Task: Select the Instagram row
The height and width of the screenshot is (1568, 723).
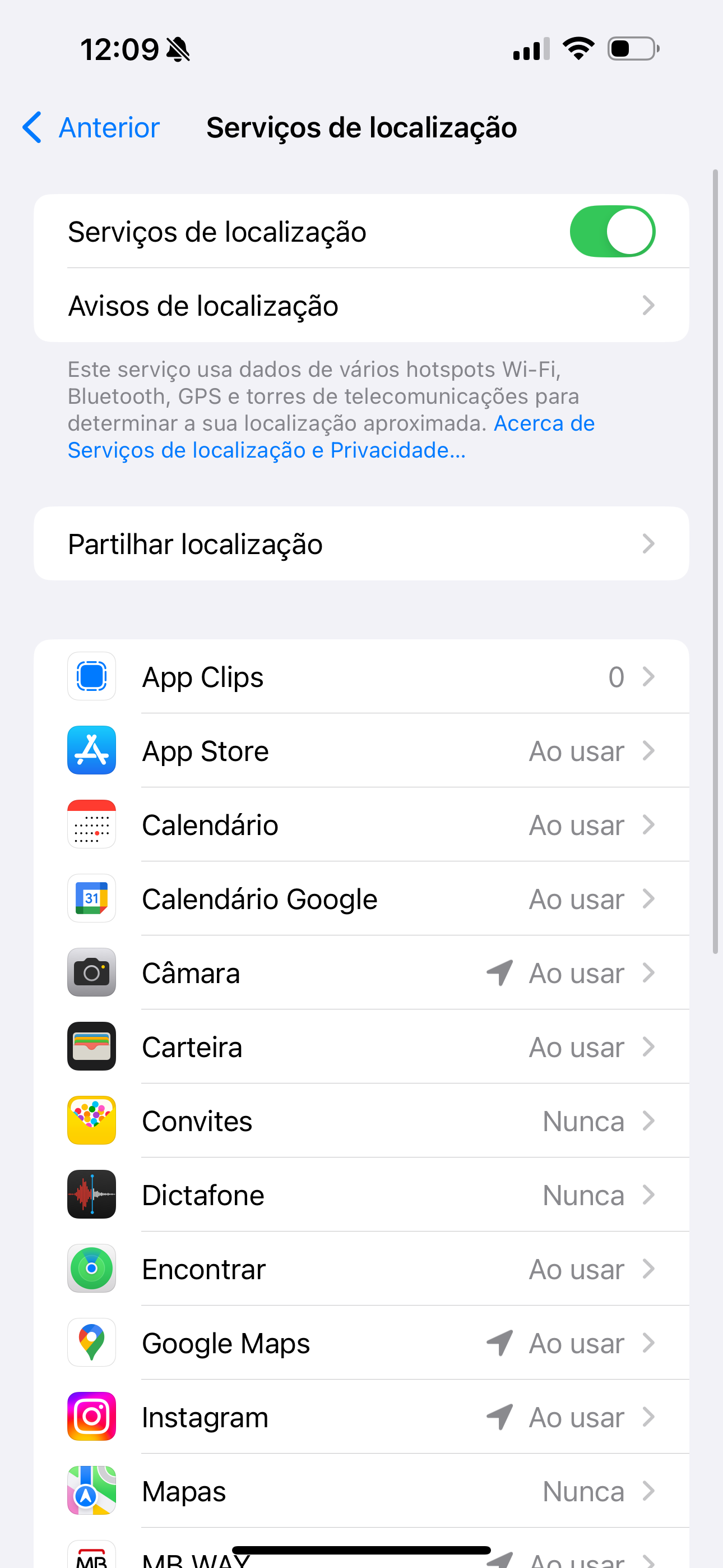Action: (361, 1417)
